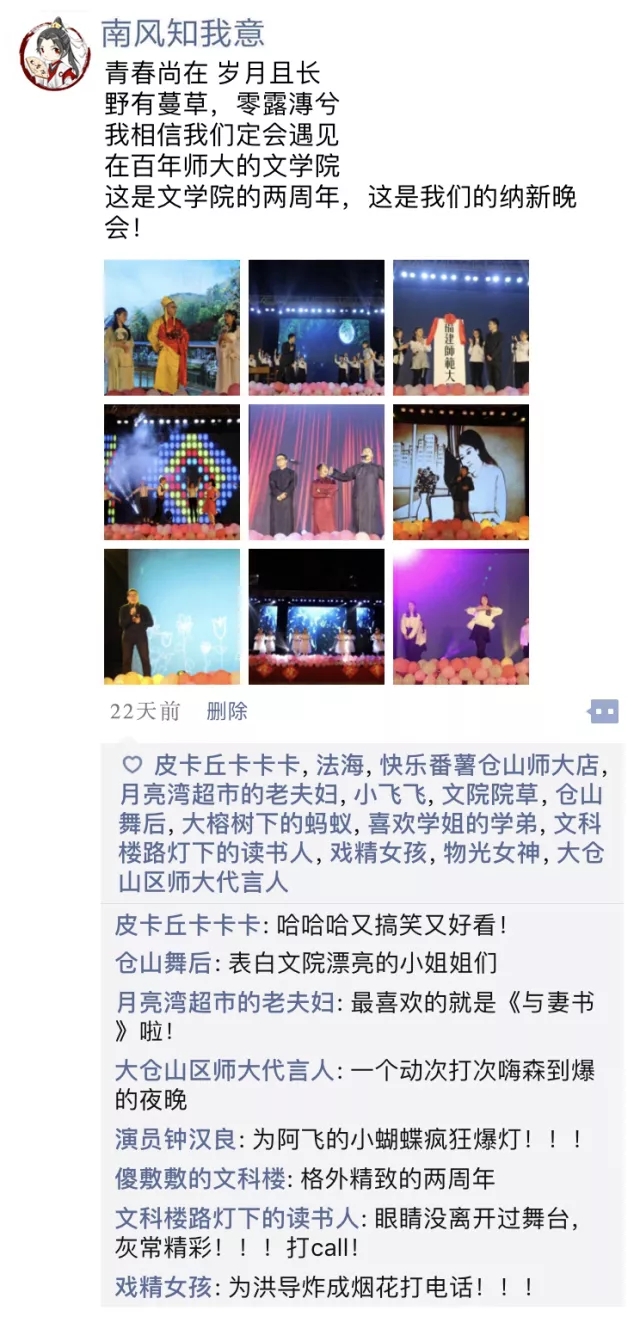Viewport: 640px width, 1329px height.
Task: Open commenter 戏精女孩's profile
Action: (x=163, y=1286)
